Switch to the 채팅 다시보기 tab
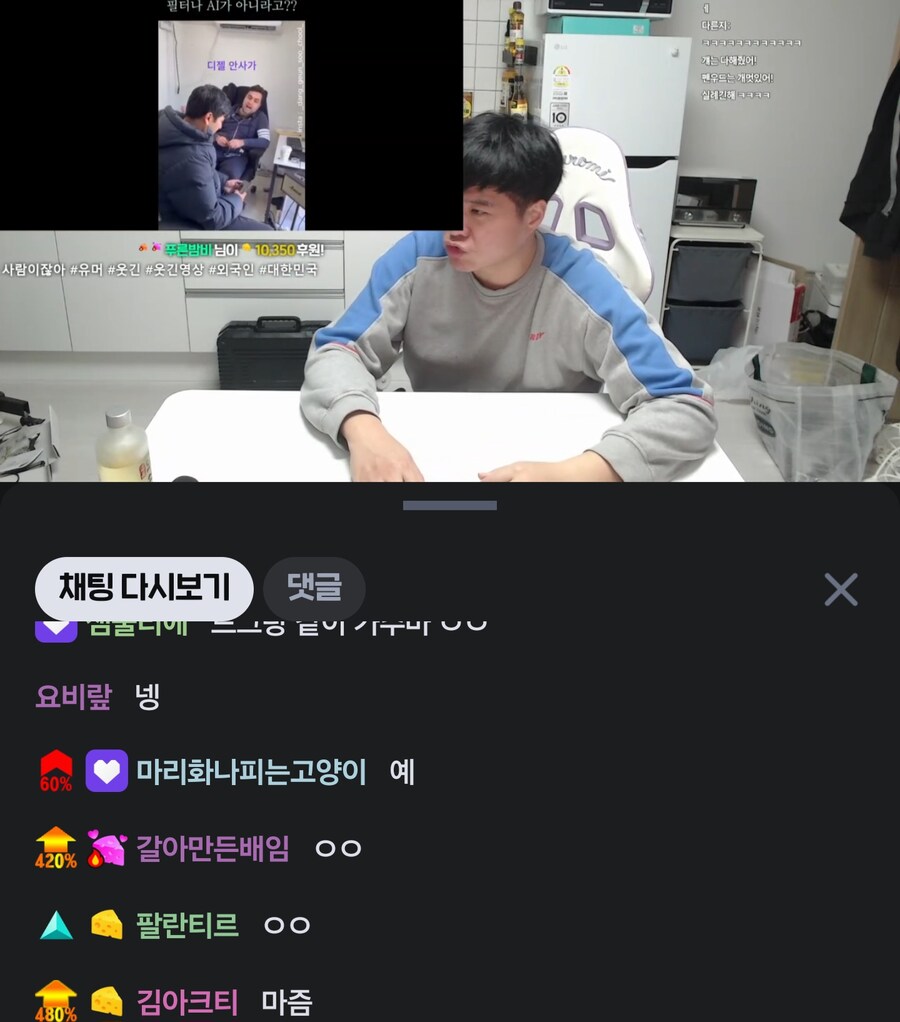The image size is (900, 1022). 145,589
